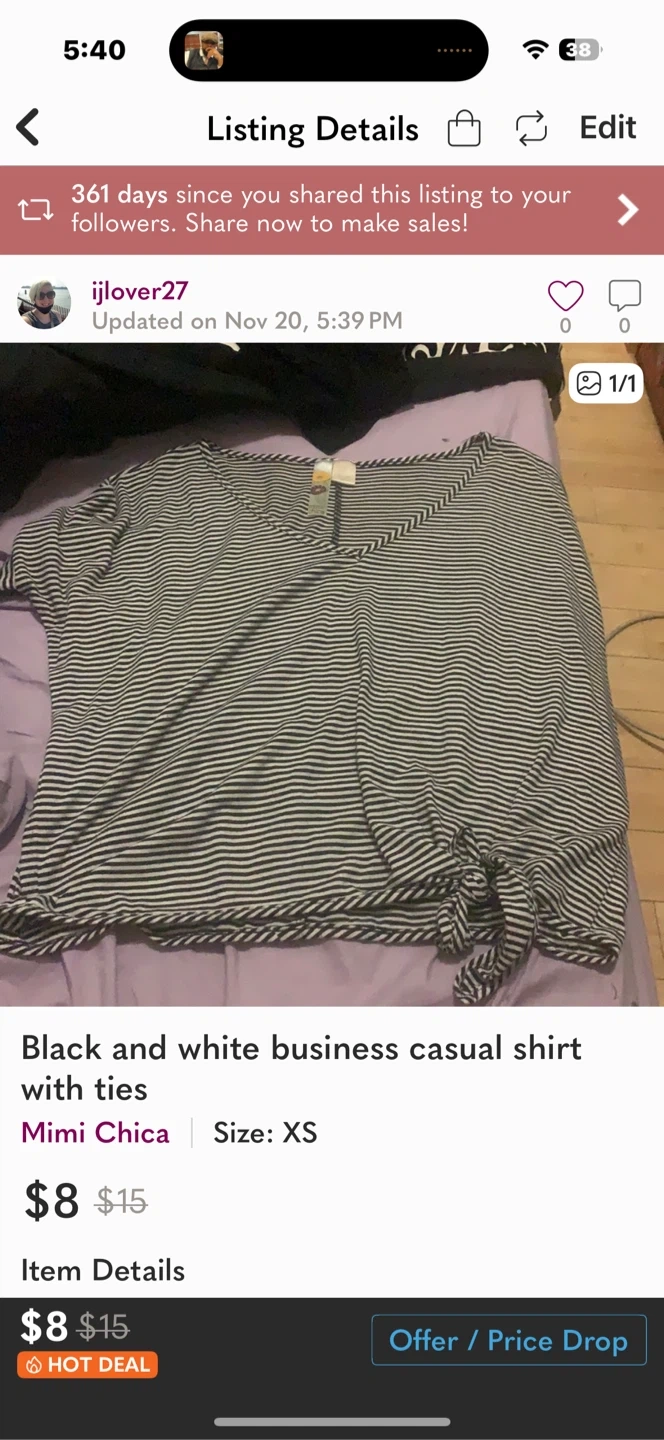The width and height of the screenshot is (664, 1440).
Task: Go back from Listing Details
Action: pyautogui.click(x=28, y=128)
